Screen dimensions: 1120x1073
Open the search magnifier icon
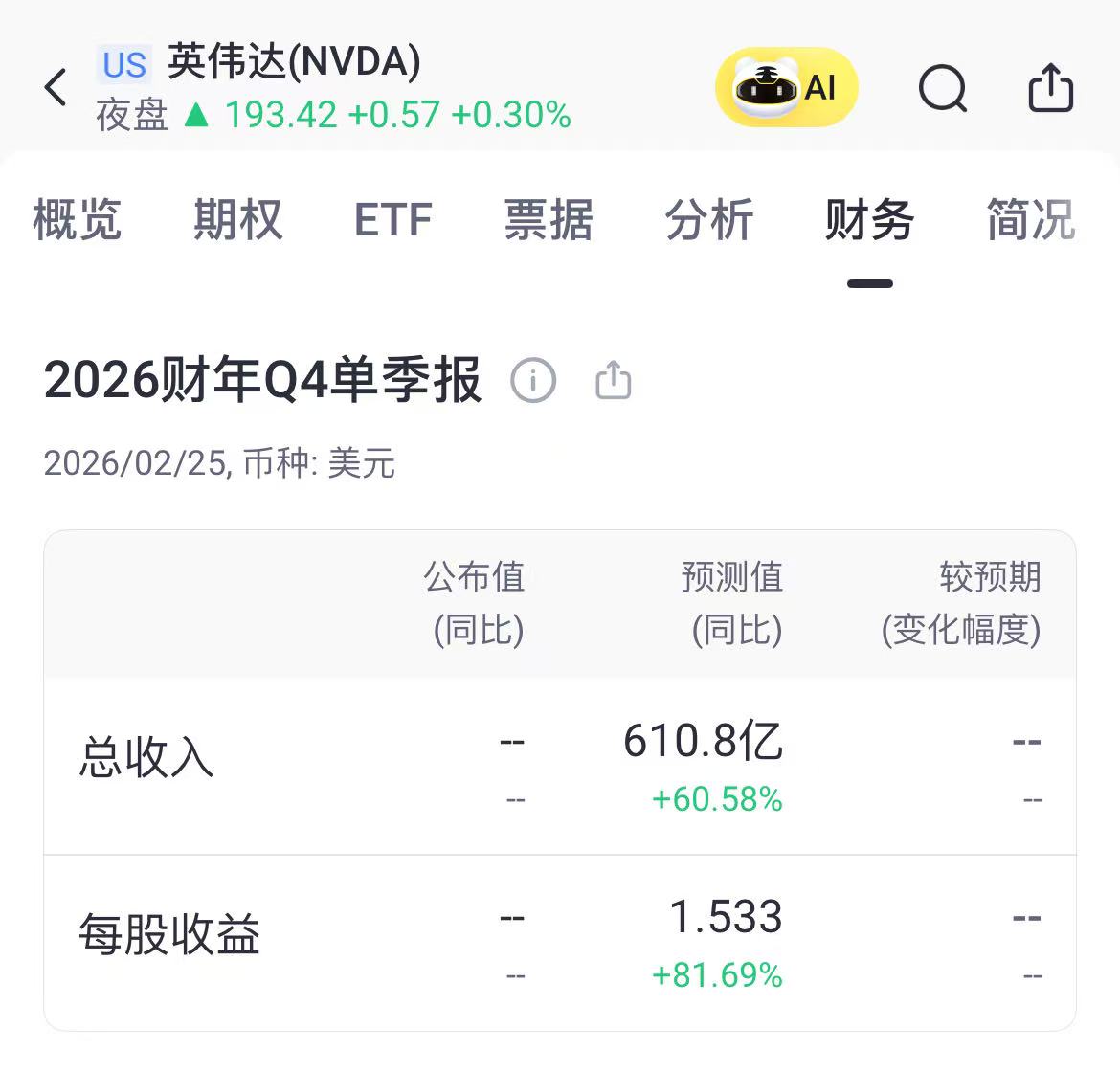[x=943, y=89]
